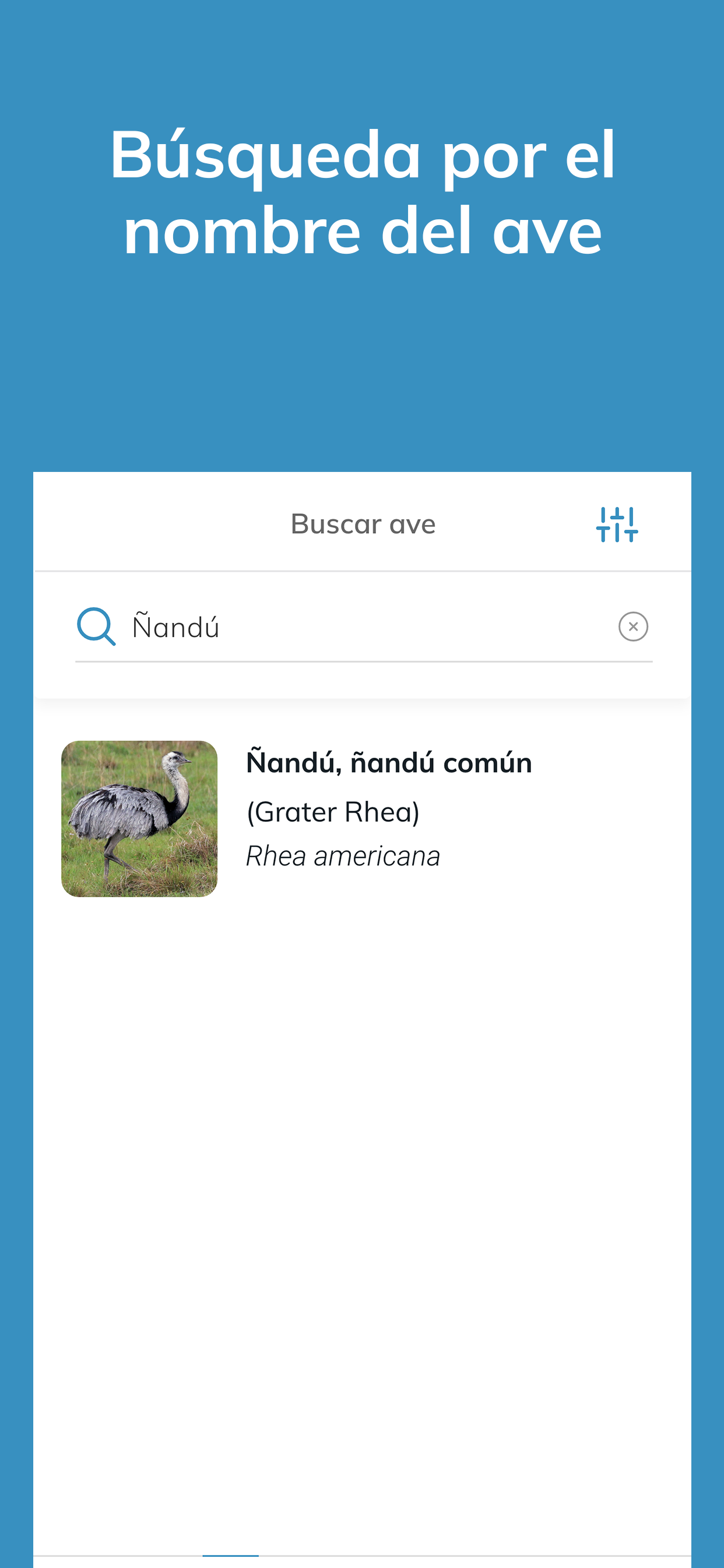Click the blue magnifying glass search icon

(96, 626)
